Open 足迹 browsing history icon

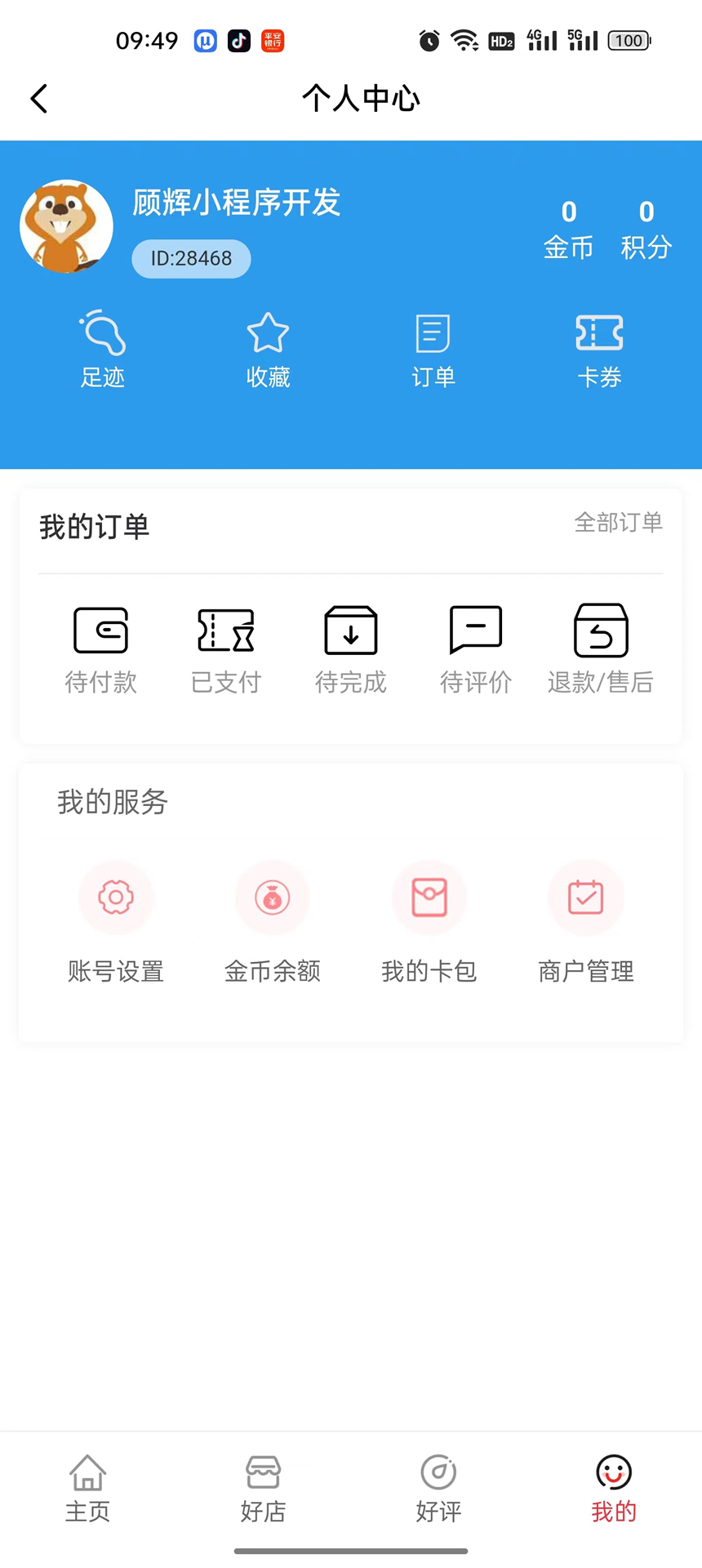coord(102,347)
